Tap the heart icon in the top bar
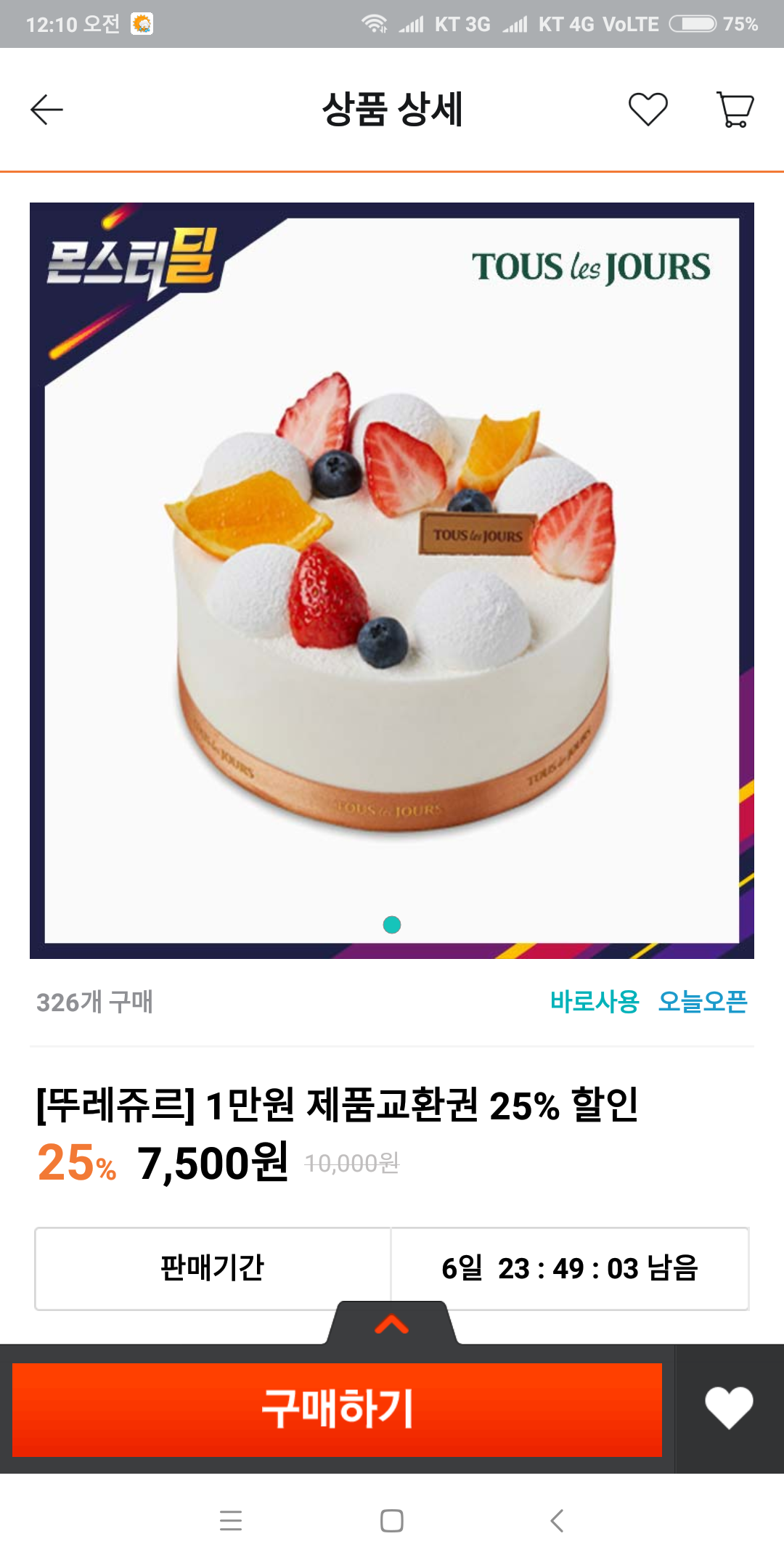Image resolution: width=784 pixels, height=1568 pixels. point(648,110)
